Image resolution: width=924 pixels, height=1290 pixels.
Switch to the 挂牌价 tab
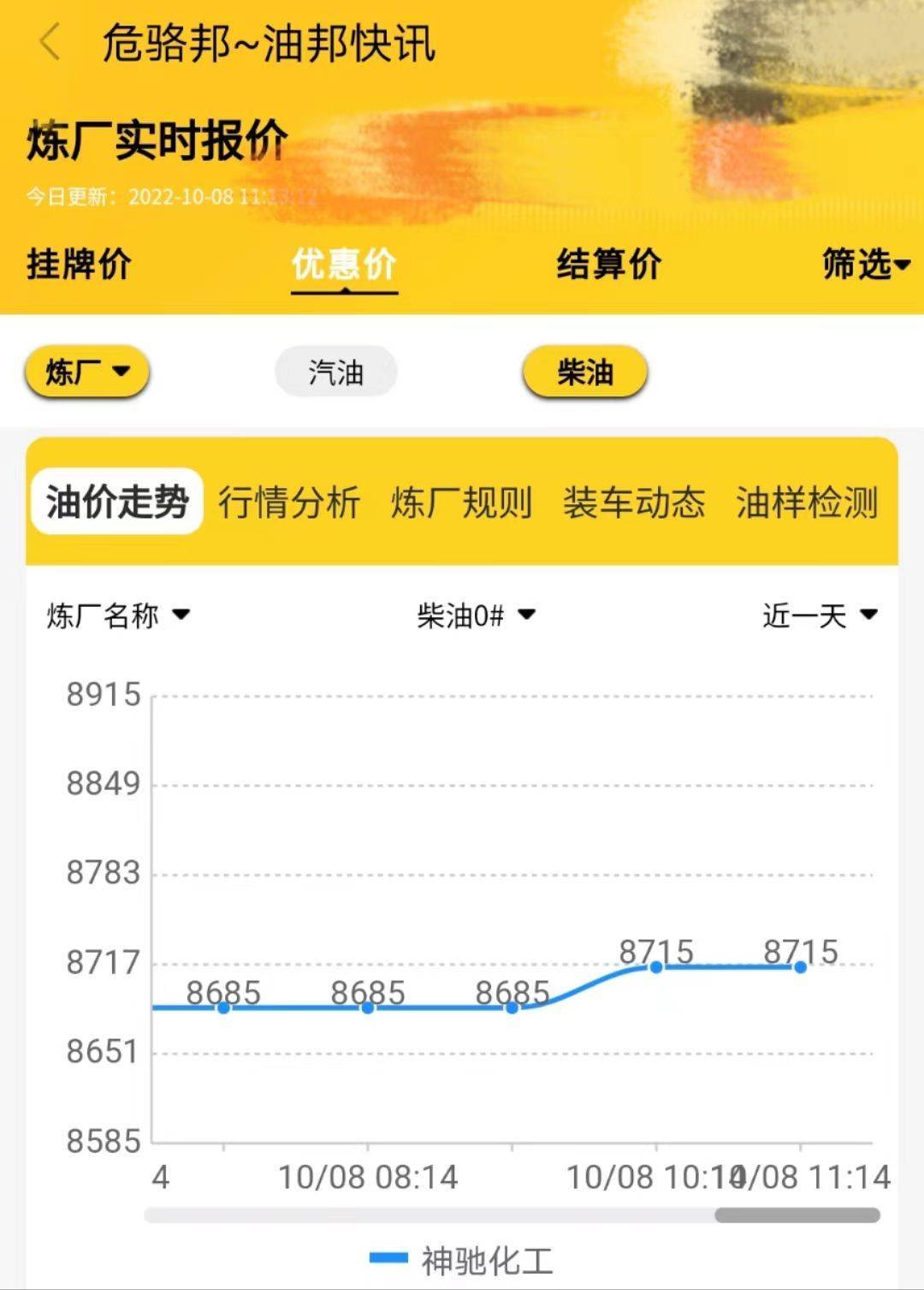coord(75,265)
